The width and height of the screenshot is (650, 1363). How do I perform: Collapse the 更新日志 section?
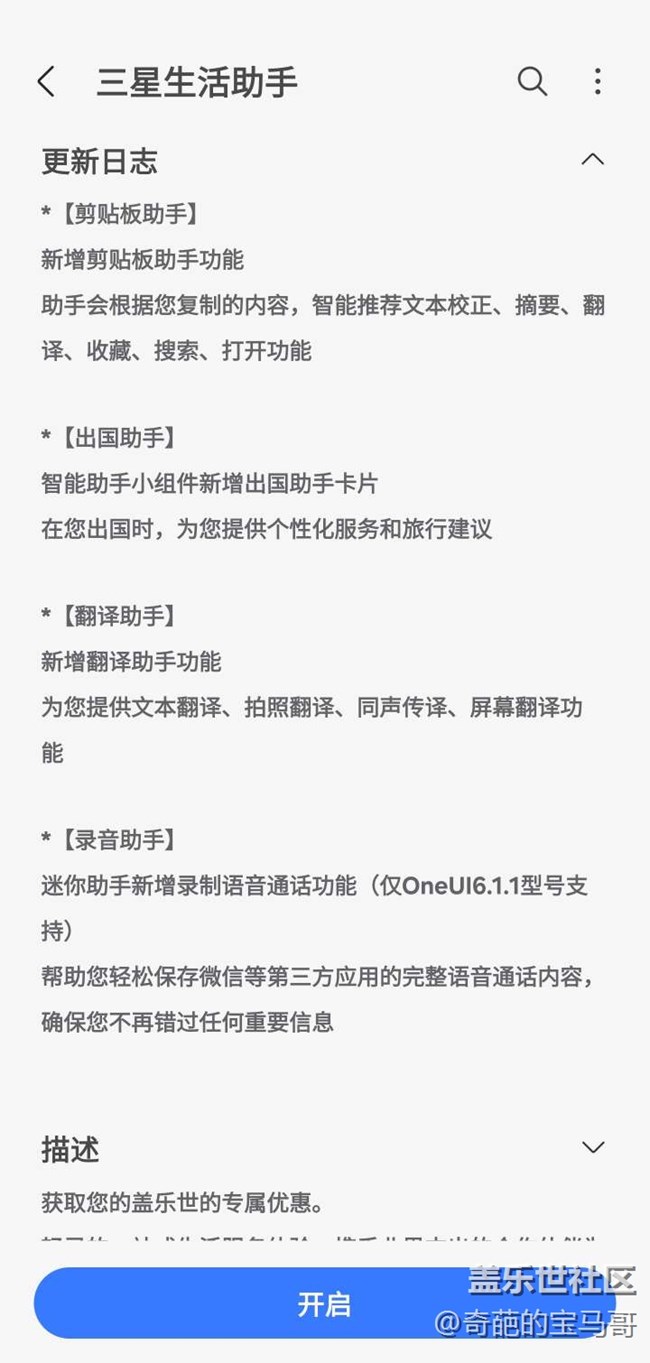593,160
